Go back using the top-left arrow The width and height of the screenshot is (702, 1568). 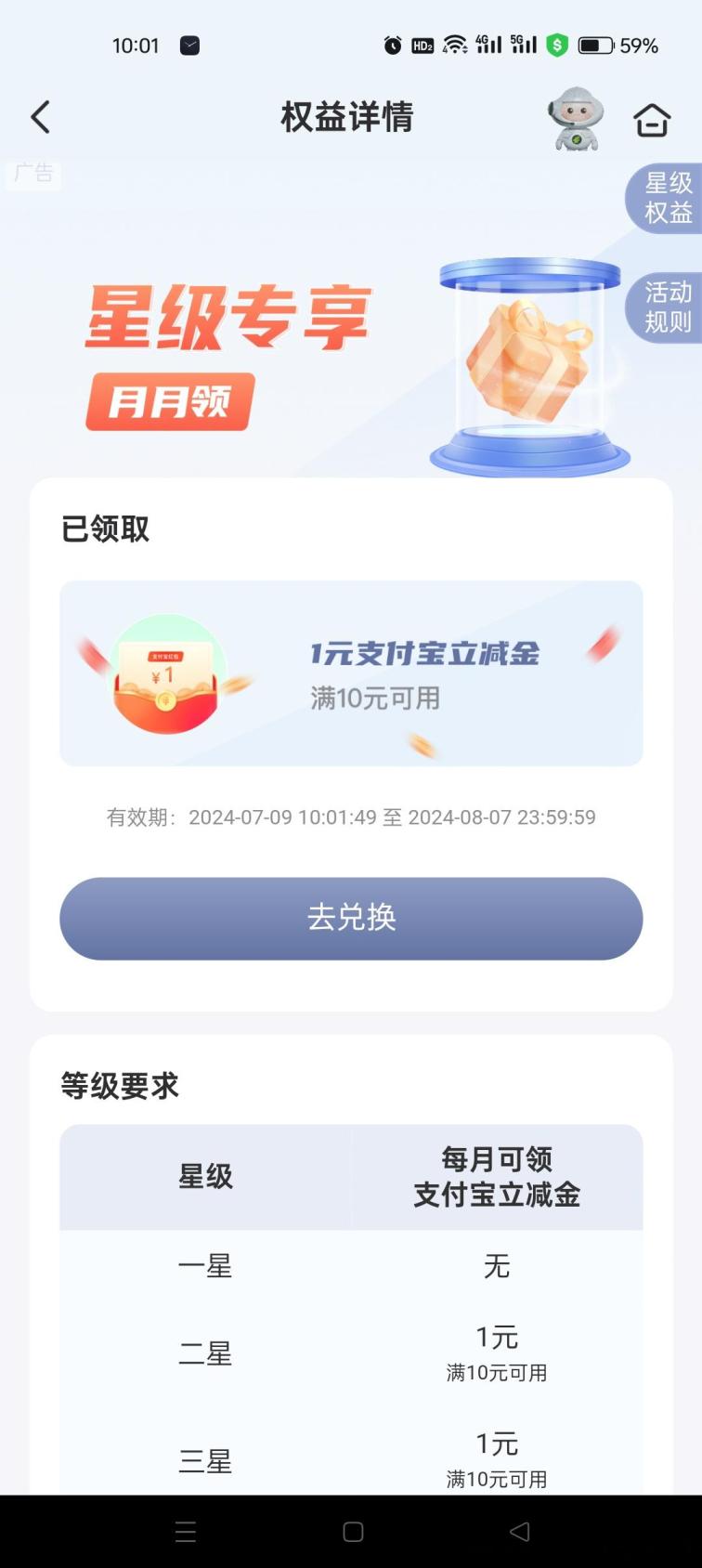point(40,118)
